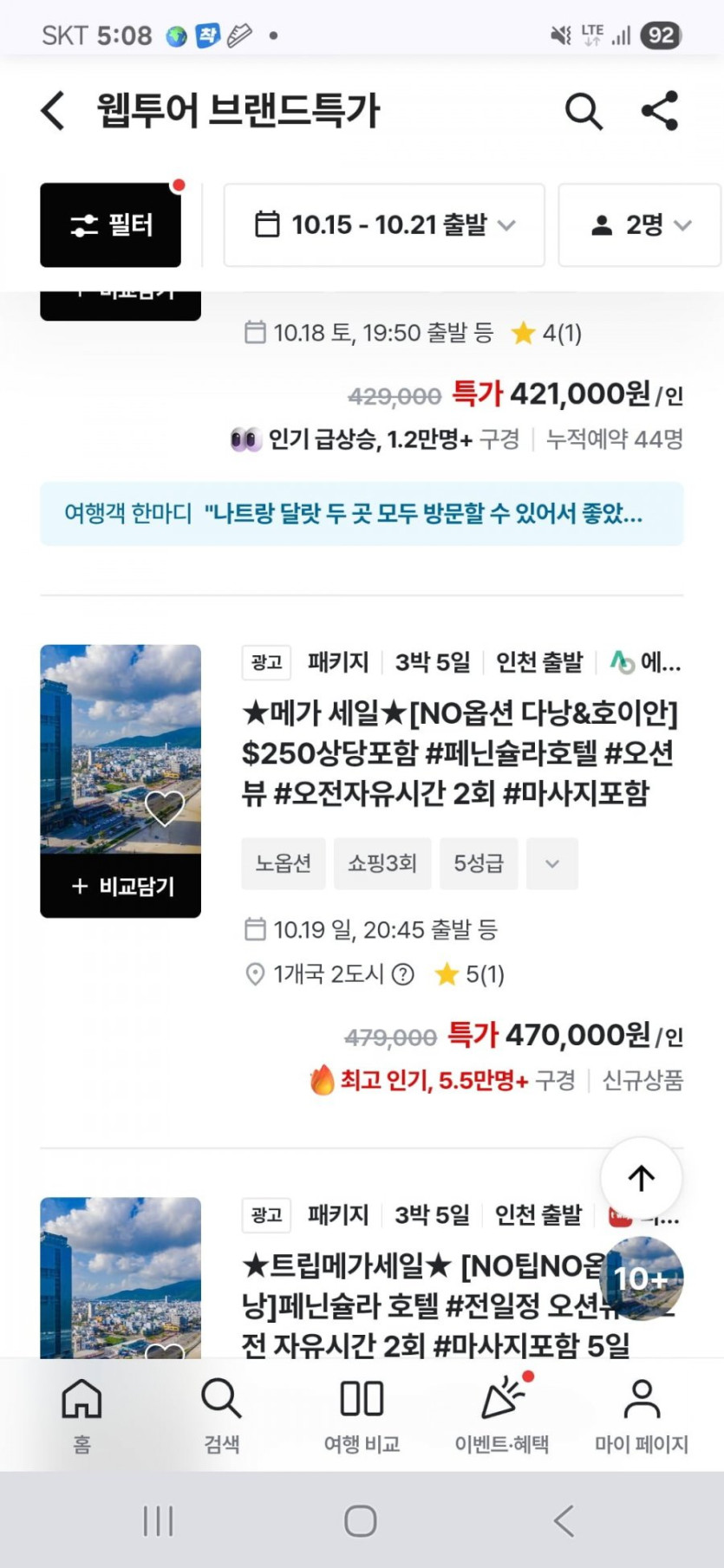Change the 2명 traveler count
The width and height of the screenshot is (724, 1568).
click(x=640, y=224)
